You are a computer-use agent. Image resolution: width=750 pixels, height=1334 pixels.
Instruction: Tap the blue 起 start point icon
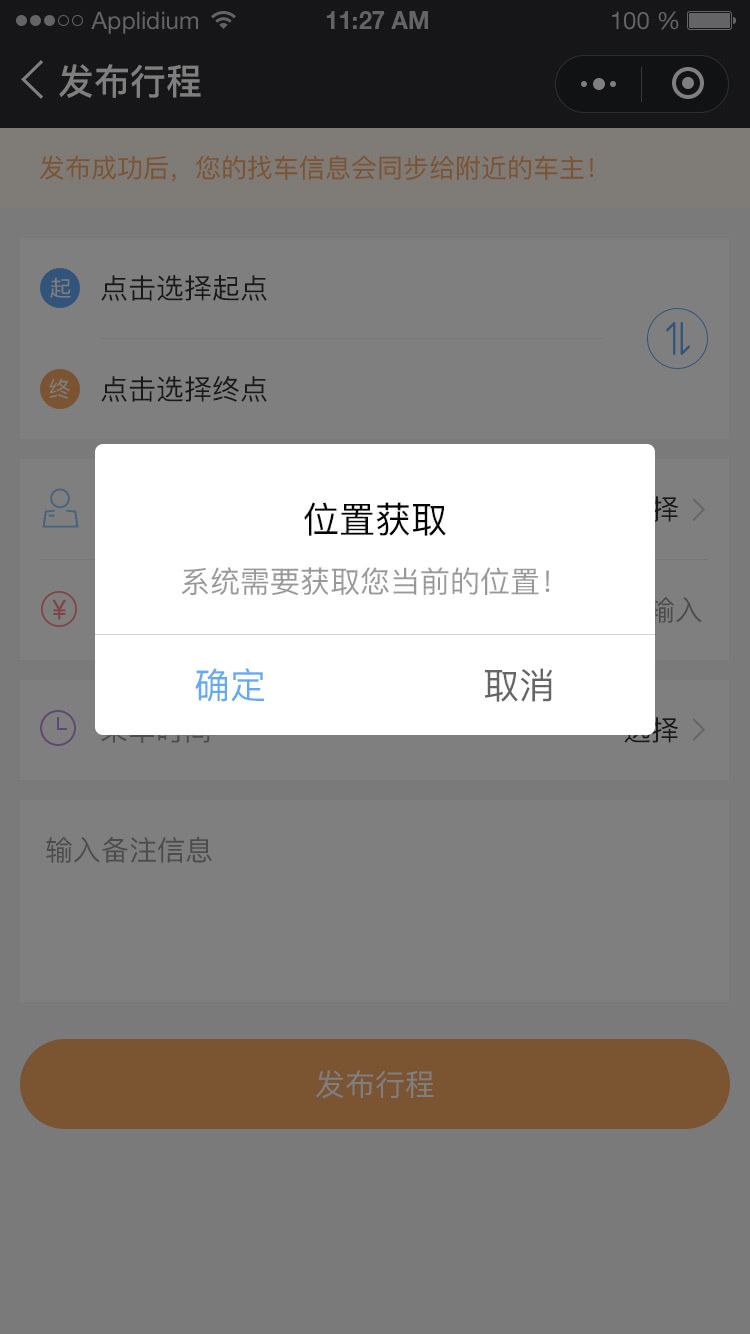(59, 288)
